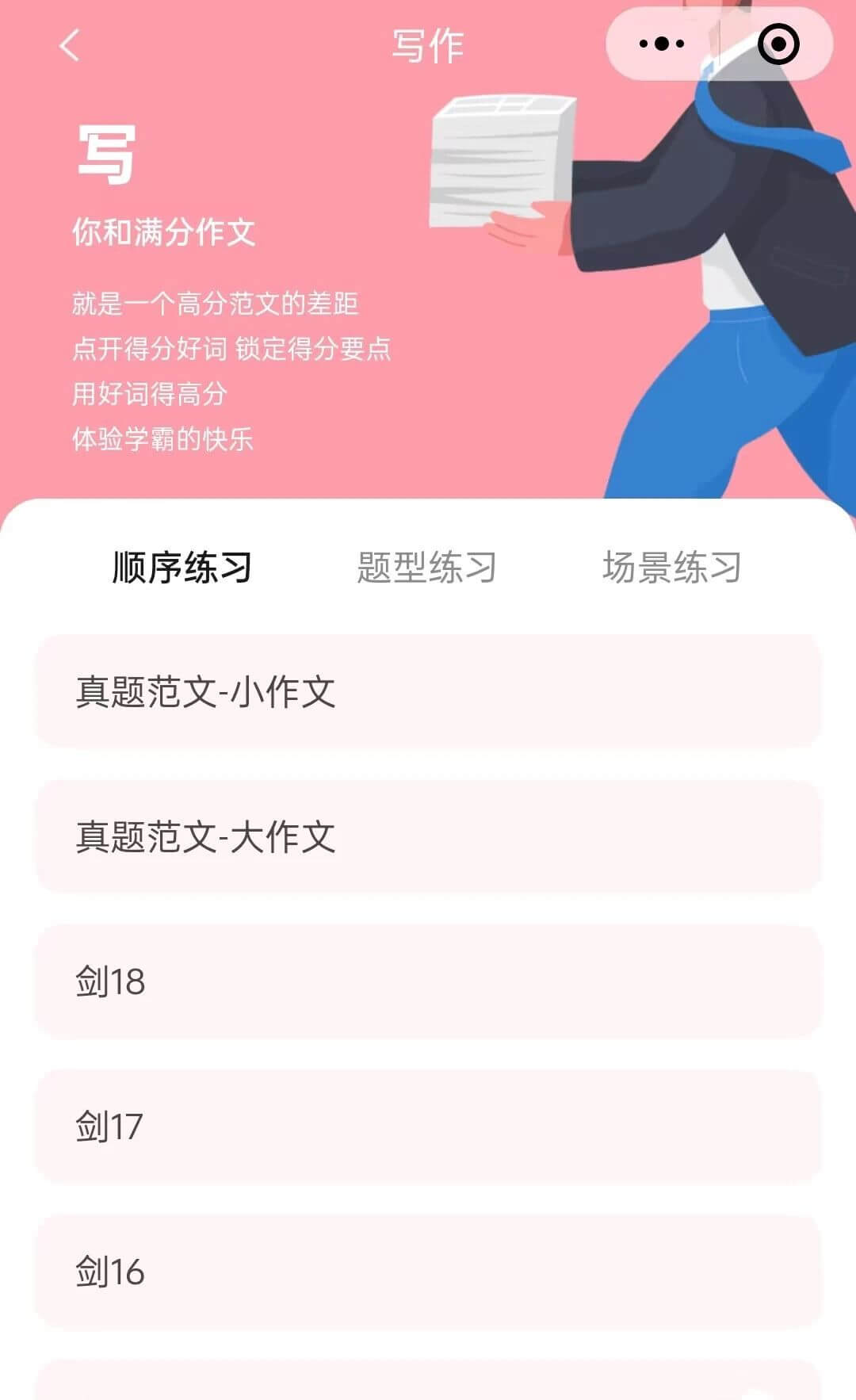Image resolution: width=856 pixels, height=1400 pixels.
Task: Go back from the 写作 page
Action: [70, 45]
